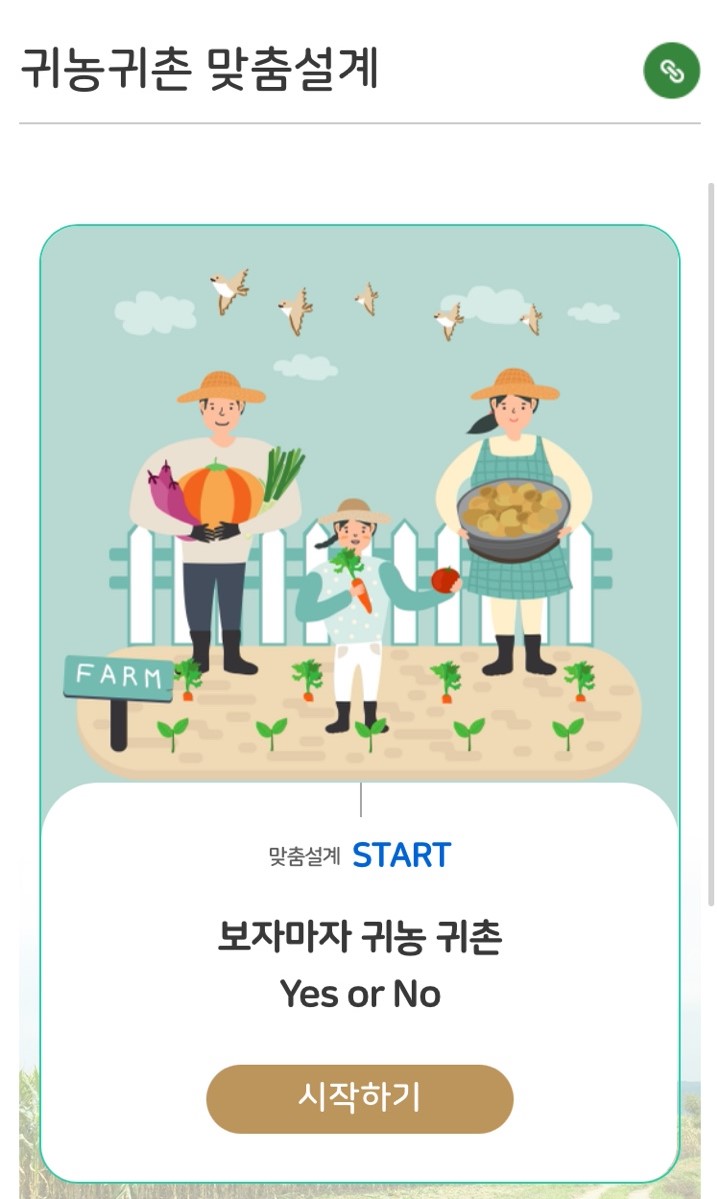The image size is (717, 1199).
Task: Tap the 시작하기 button to start
Action: coord(359,1098)
